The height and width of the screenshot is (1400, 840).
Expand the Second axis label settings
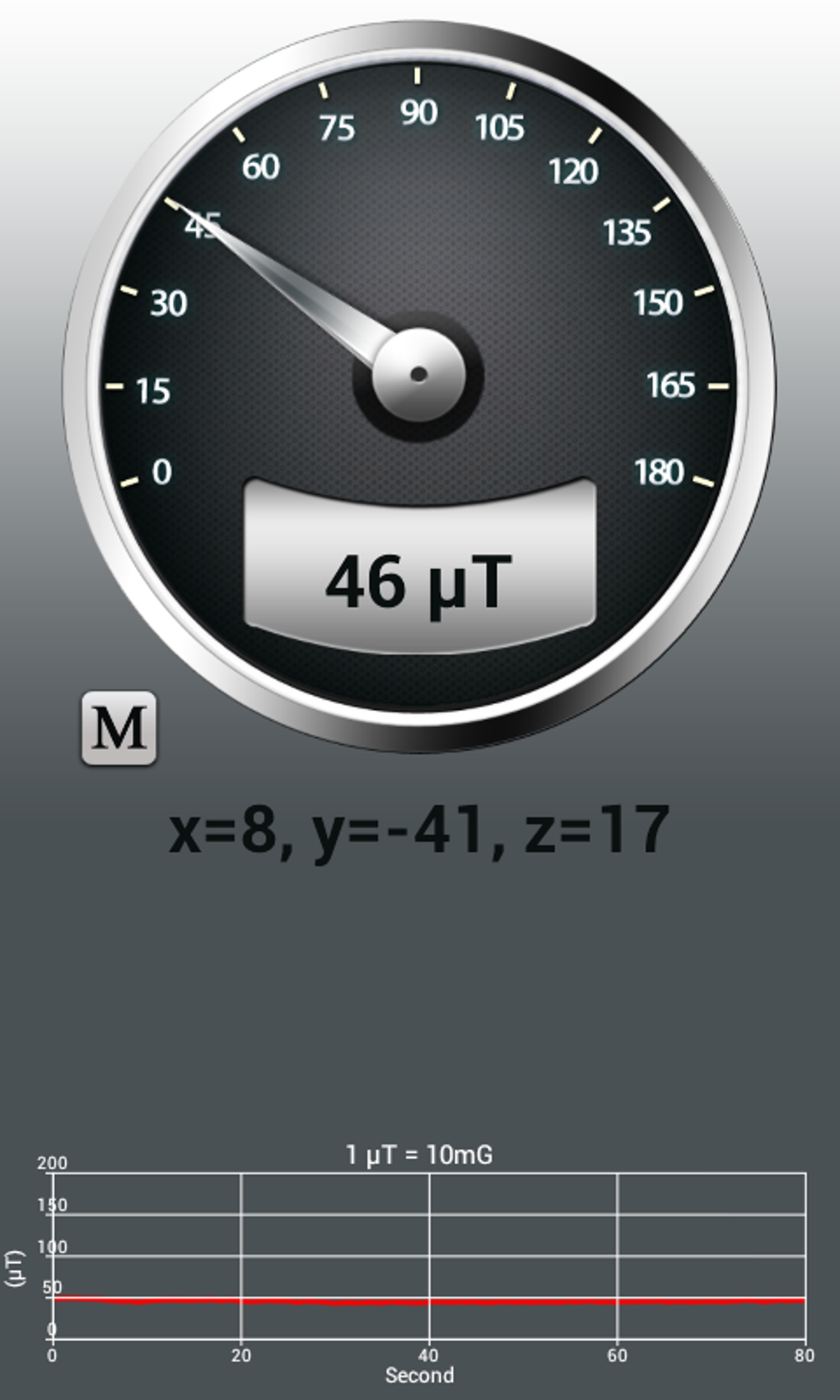(419, 1374)
